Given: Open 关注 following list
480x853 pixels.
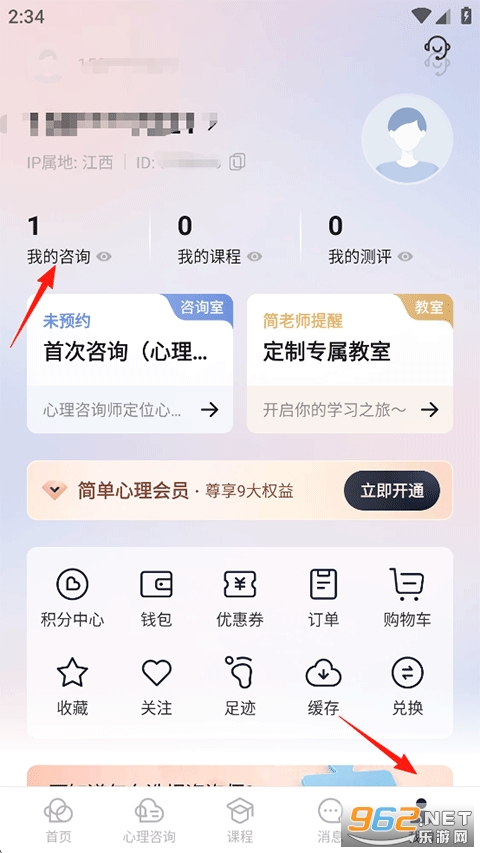Looking at the screenshot, I should [157, 687].
